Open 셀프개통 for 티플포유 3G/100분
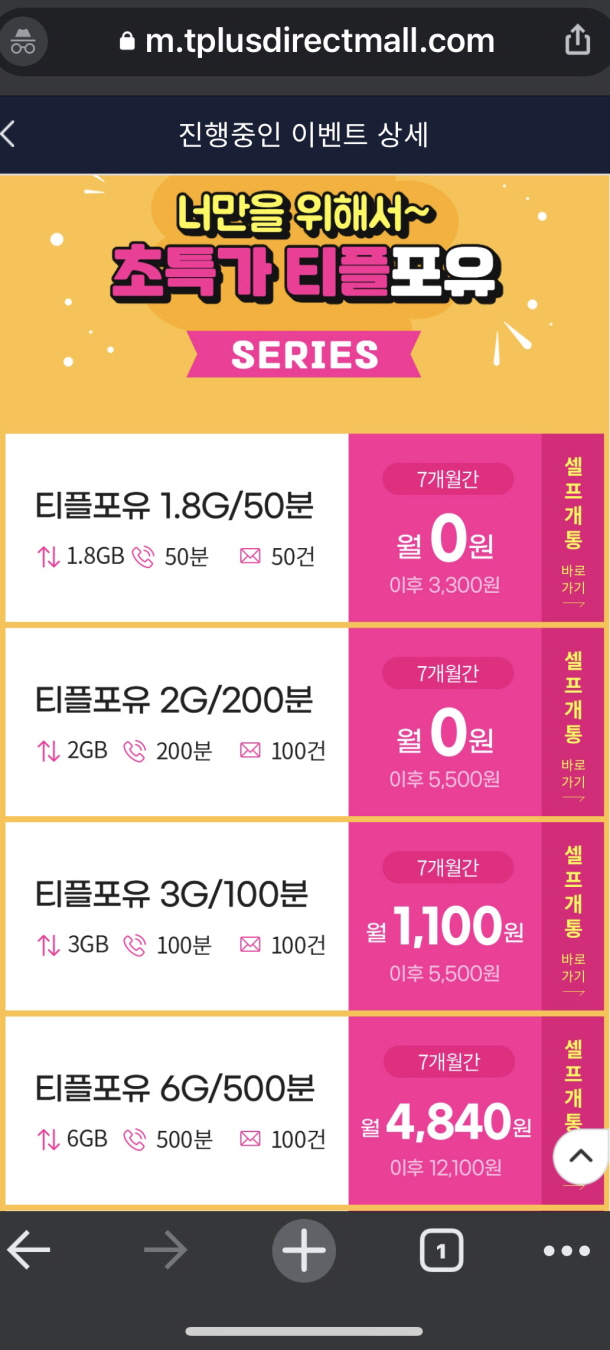610x1350 pixels. coord(573,916)
